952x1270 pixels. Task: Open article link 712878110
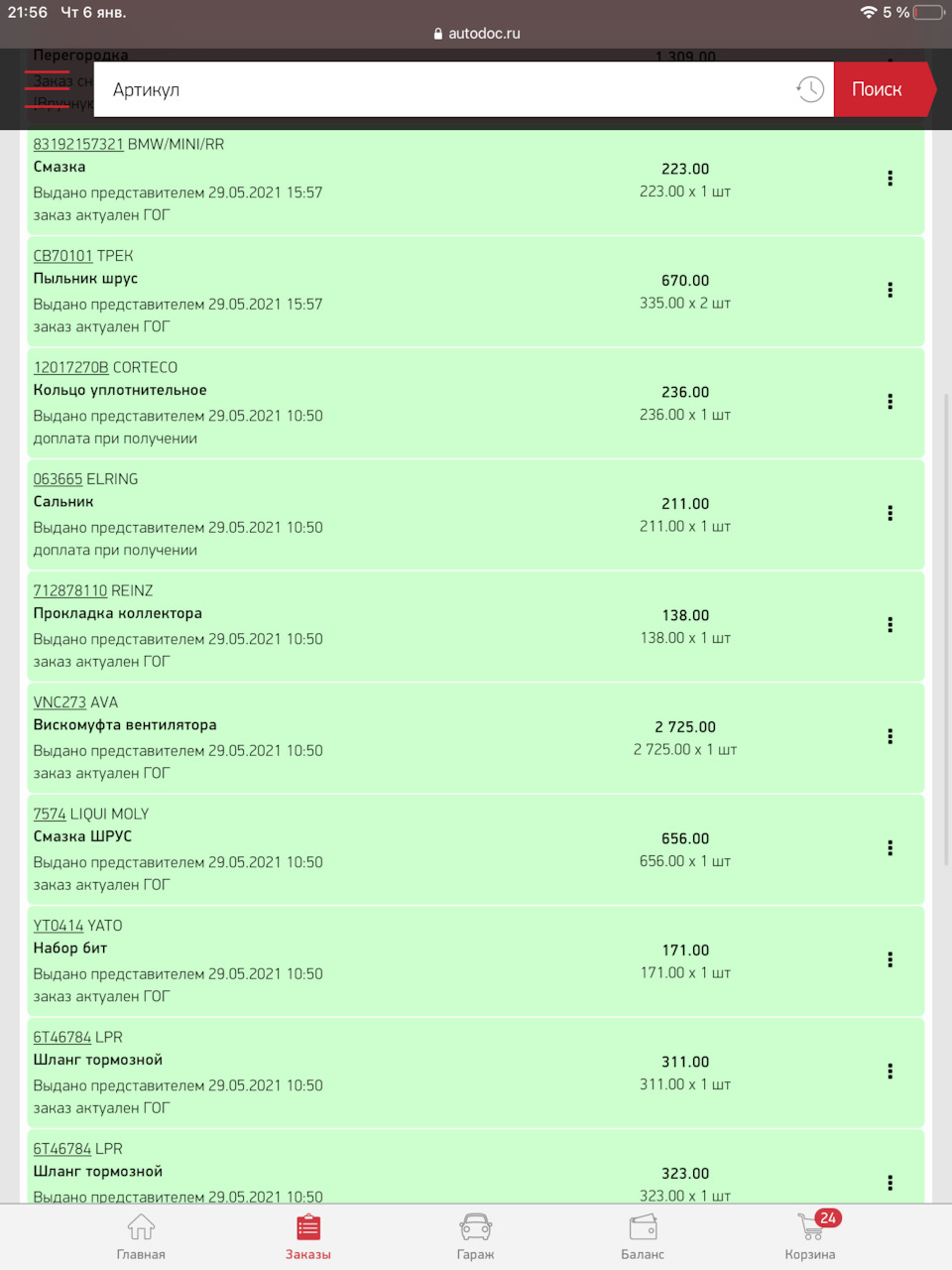coord(69,590)
